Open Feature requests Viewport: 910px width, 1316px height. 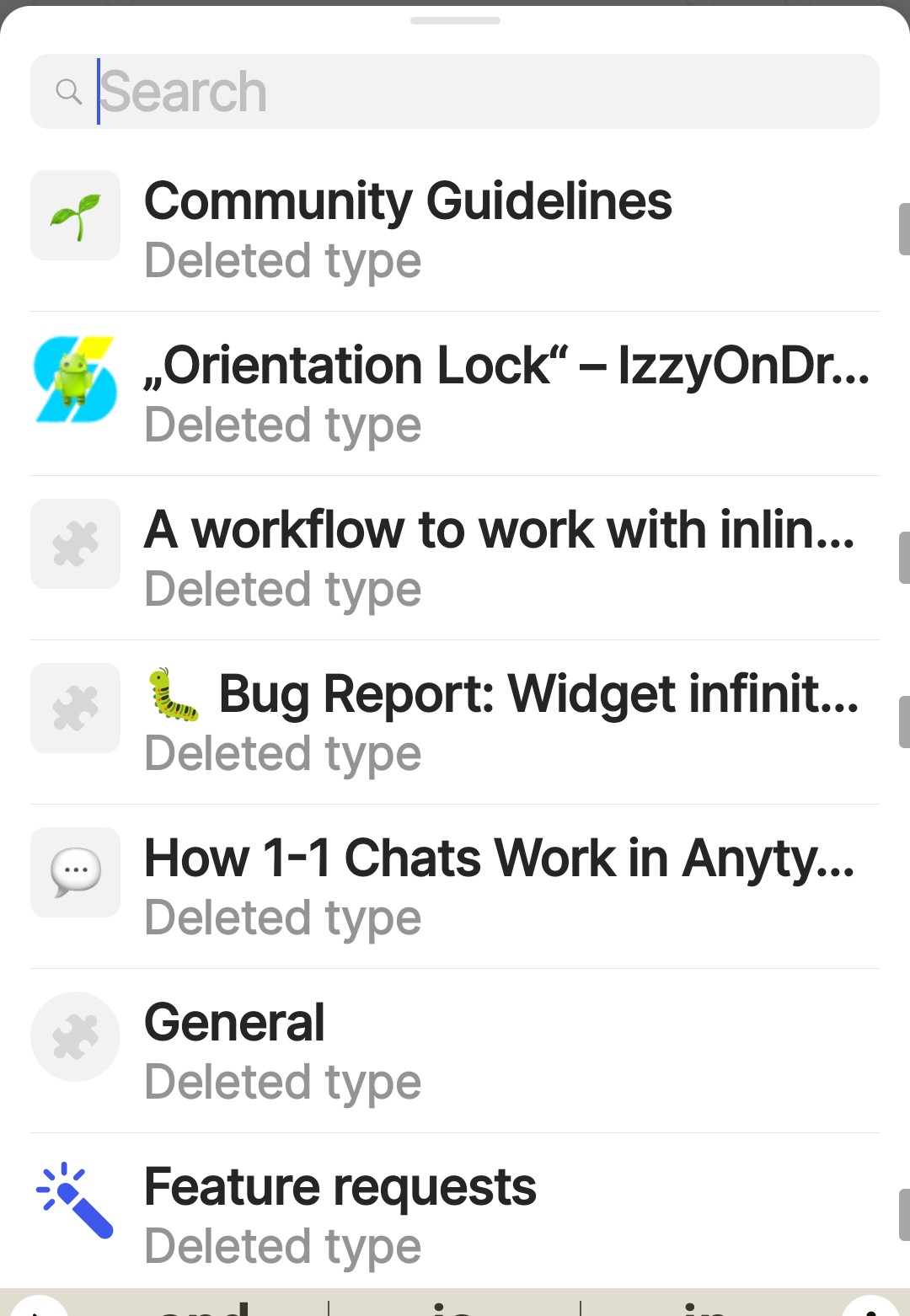[455, 1211]
